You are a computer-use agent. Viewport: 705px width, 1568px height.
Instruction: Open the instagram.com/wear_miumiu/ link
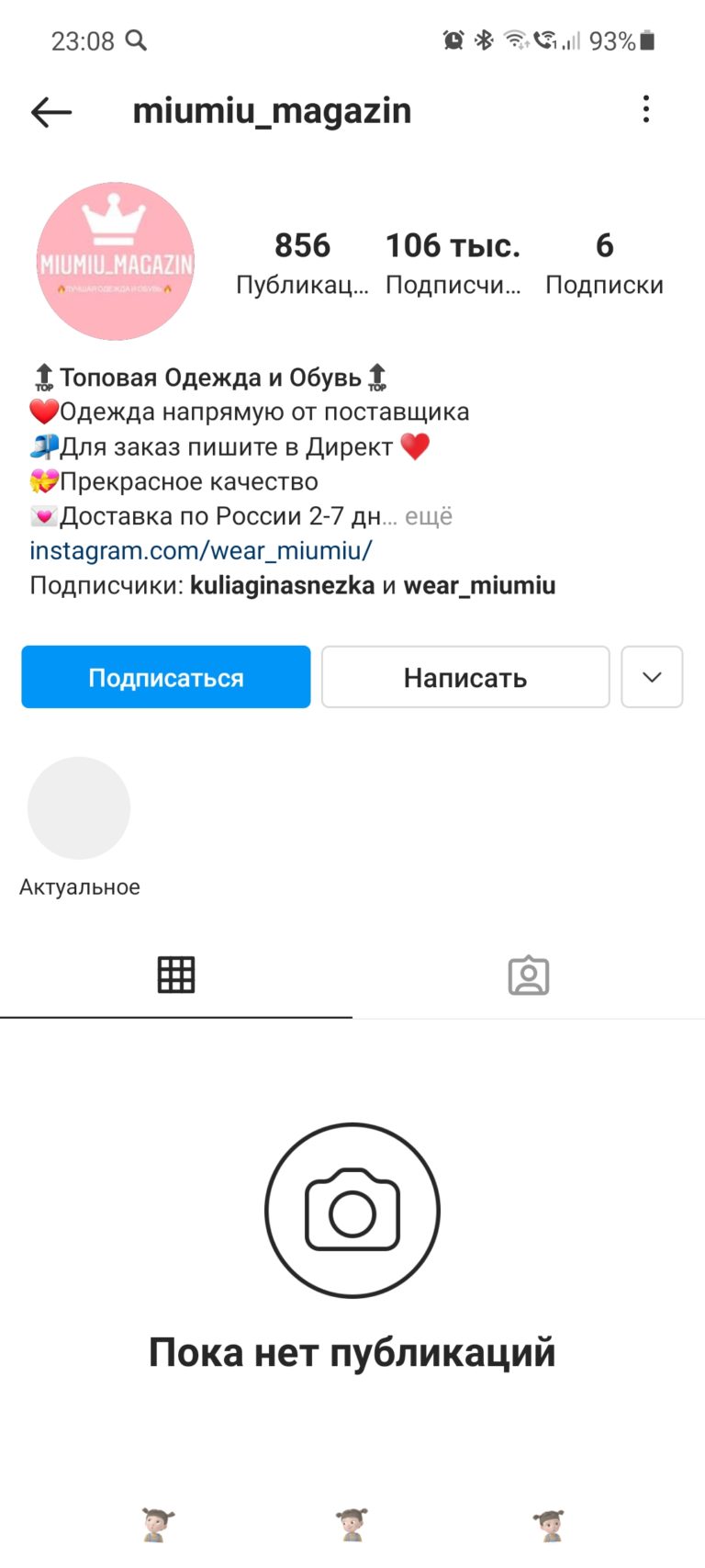pos(201,550)
